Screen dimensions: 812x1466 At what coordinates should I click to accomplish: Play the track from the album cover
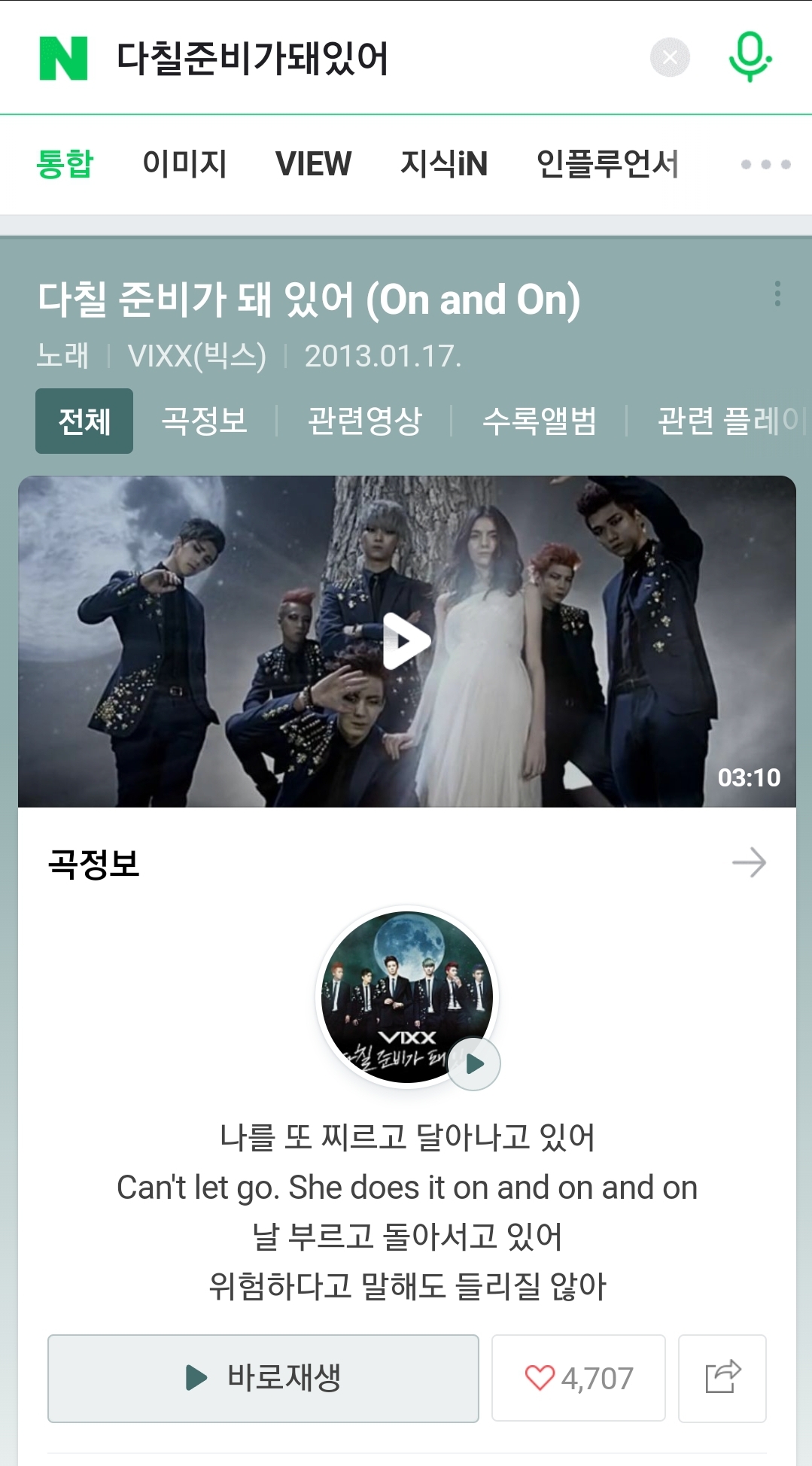474,1063
